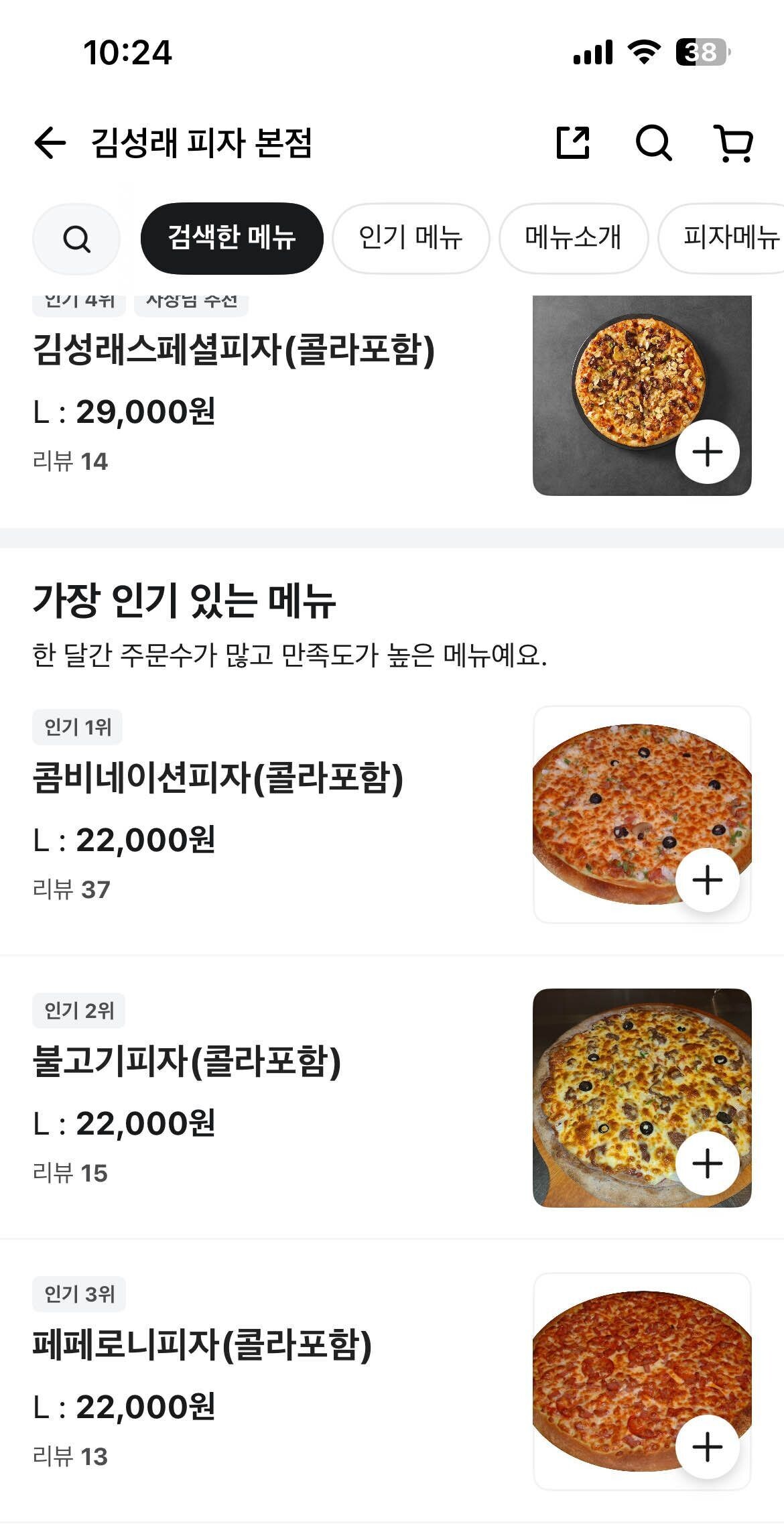Switch to the 인기 메뉴 tab
784x1524 pixels.
click(x=410, y=239)
